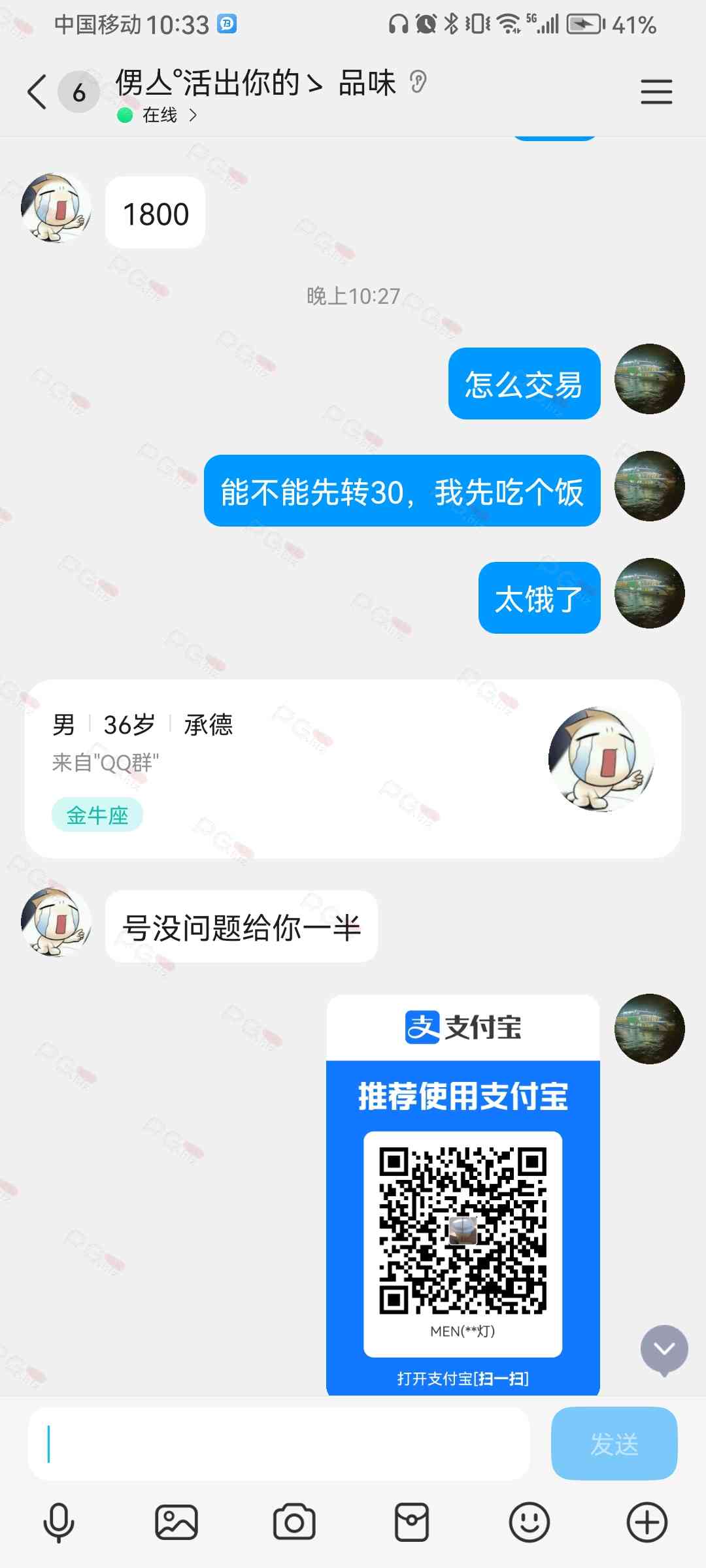Record a voice message
706x1568 pixels.
coord(59,1522)
